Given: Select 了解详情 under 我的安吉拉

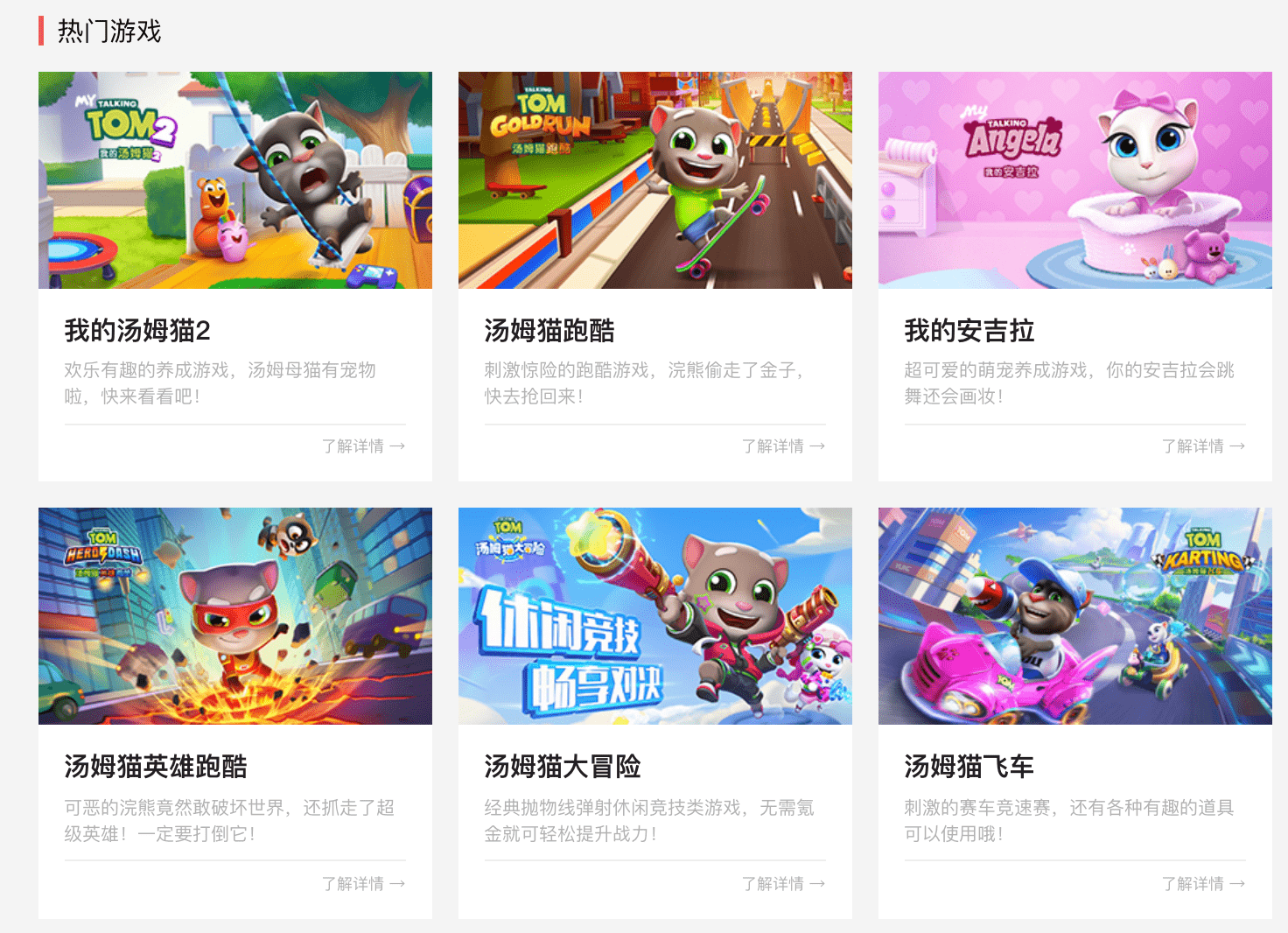Looking at the screenshot, I should [1202, 446].
